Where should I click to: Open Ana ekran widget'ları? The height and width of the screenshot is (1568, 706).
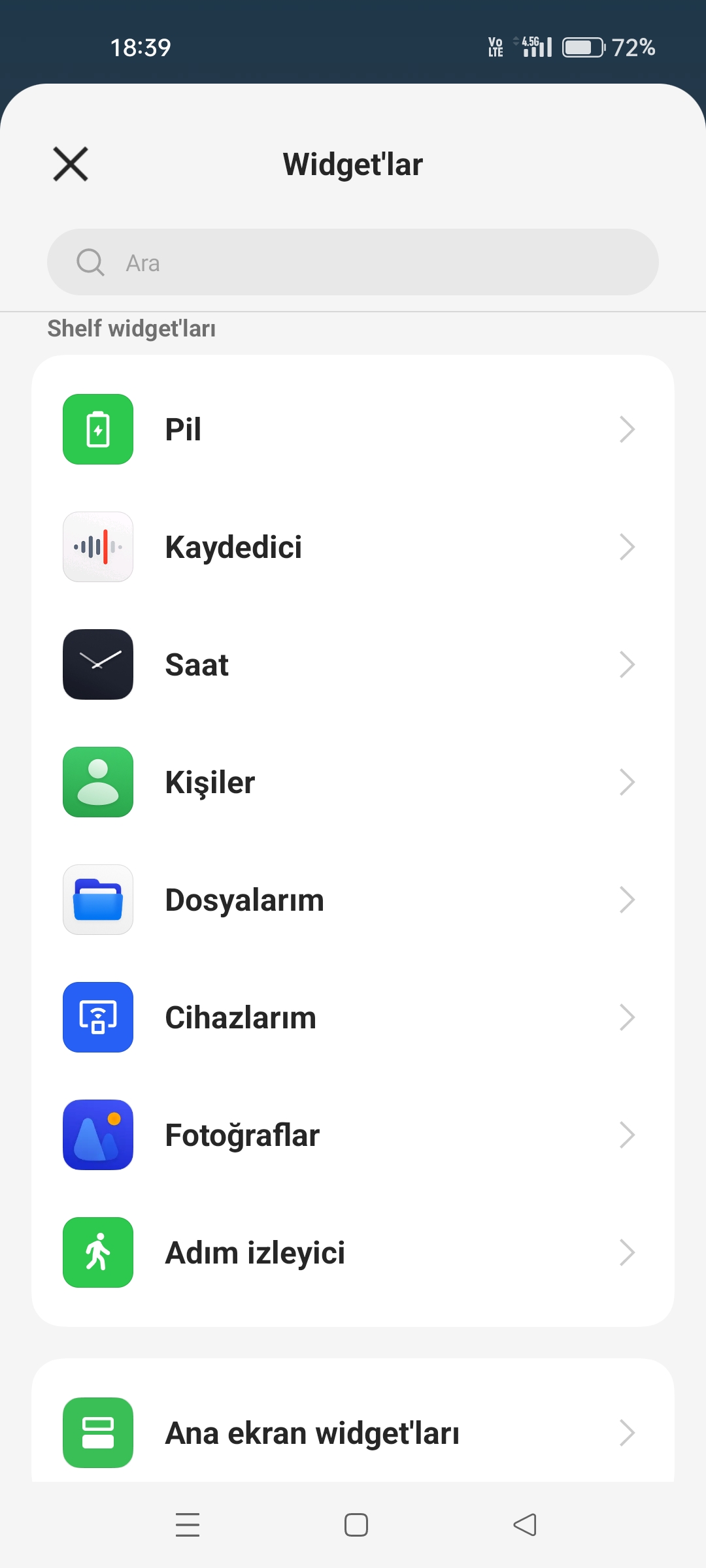pyautogui.click(x=353, y=1433)
